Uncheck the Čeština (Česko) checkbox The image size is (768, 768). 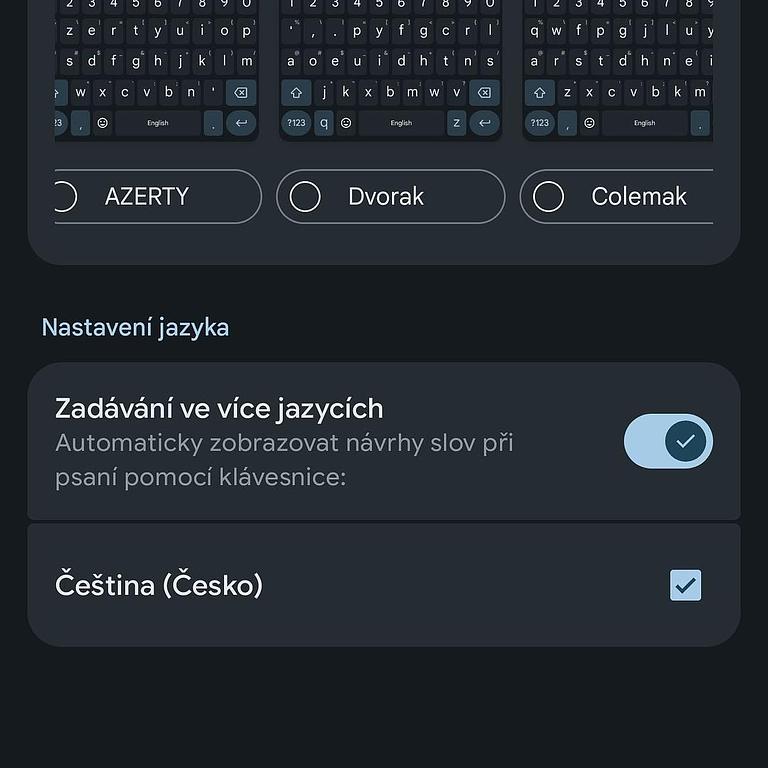tap(685, 585)
